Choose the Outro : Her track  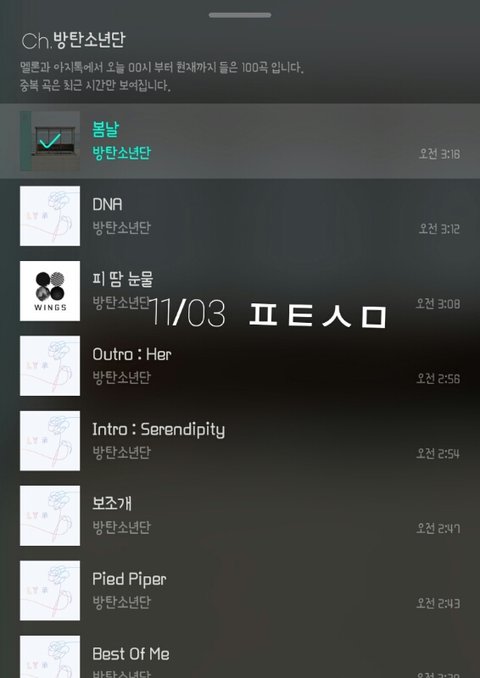[240, 366]
